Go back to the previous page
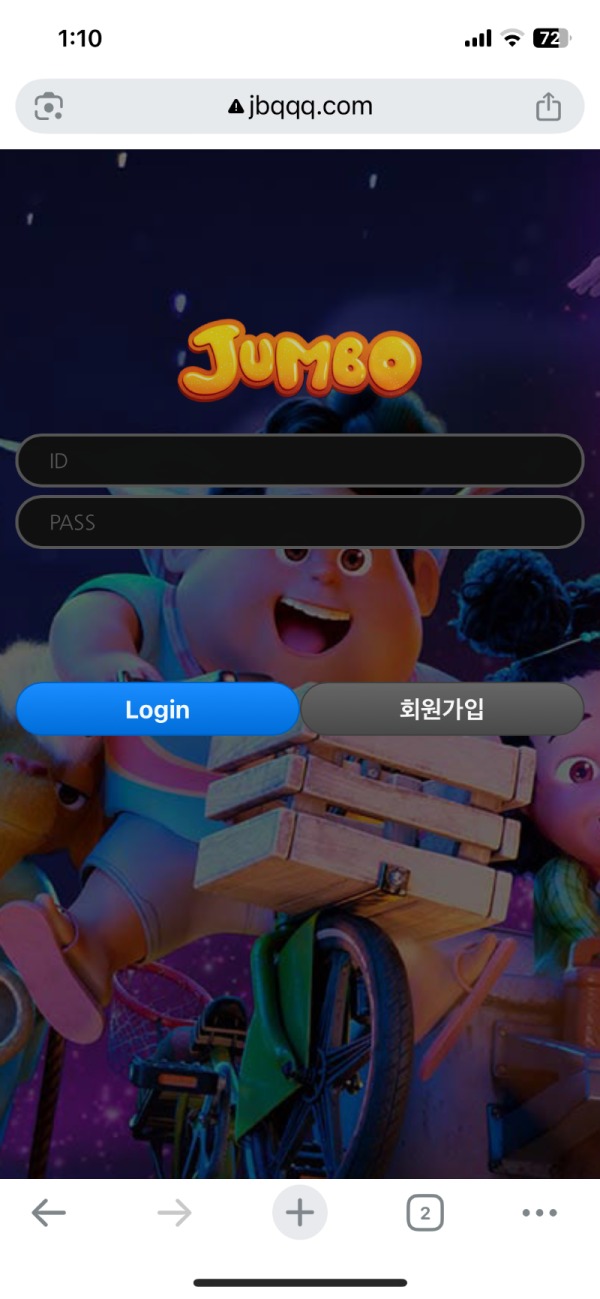 48,1213
